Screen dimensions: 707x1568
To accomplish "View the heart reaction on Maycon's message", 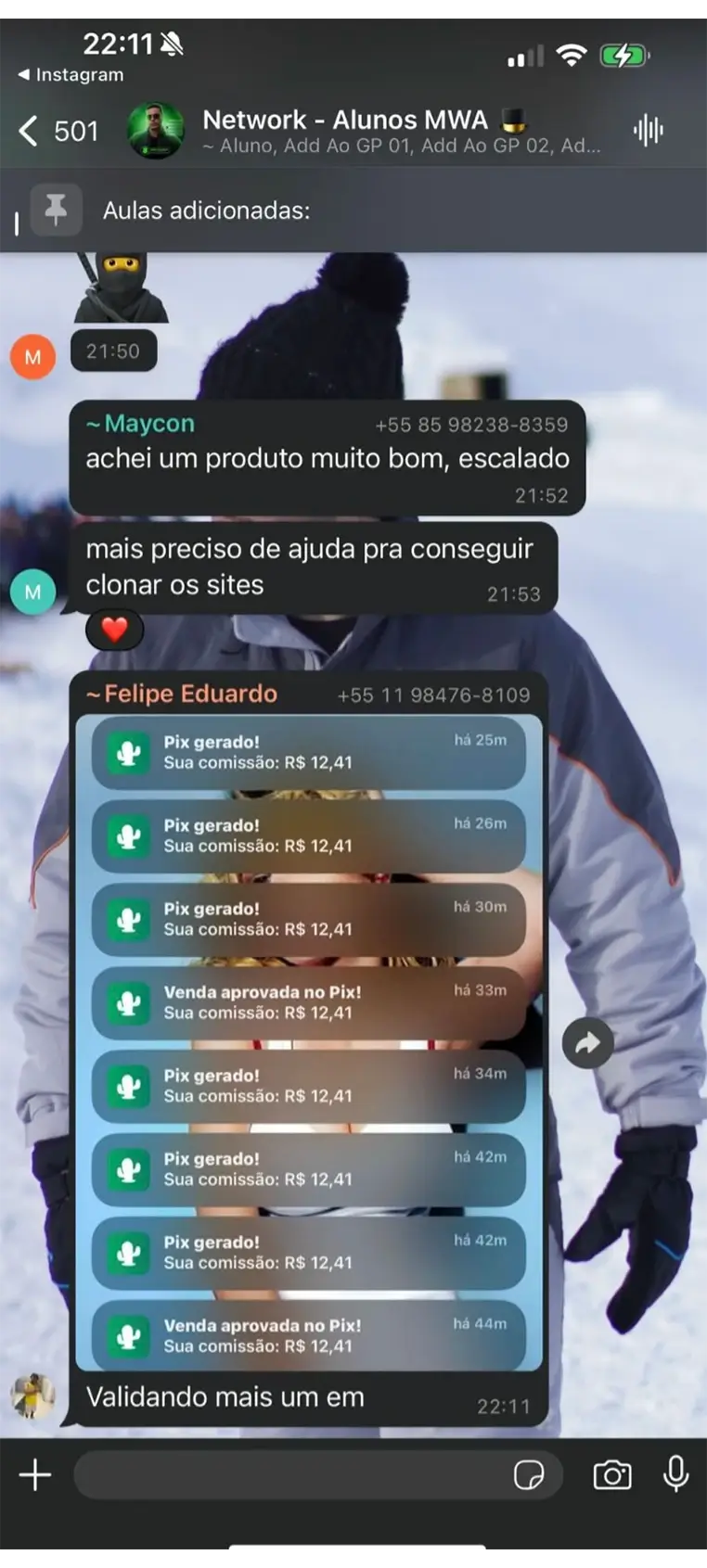I will 114,630.
